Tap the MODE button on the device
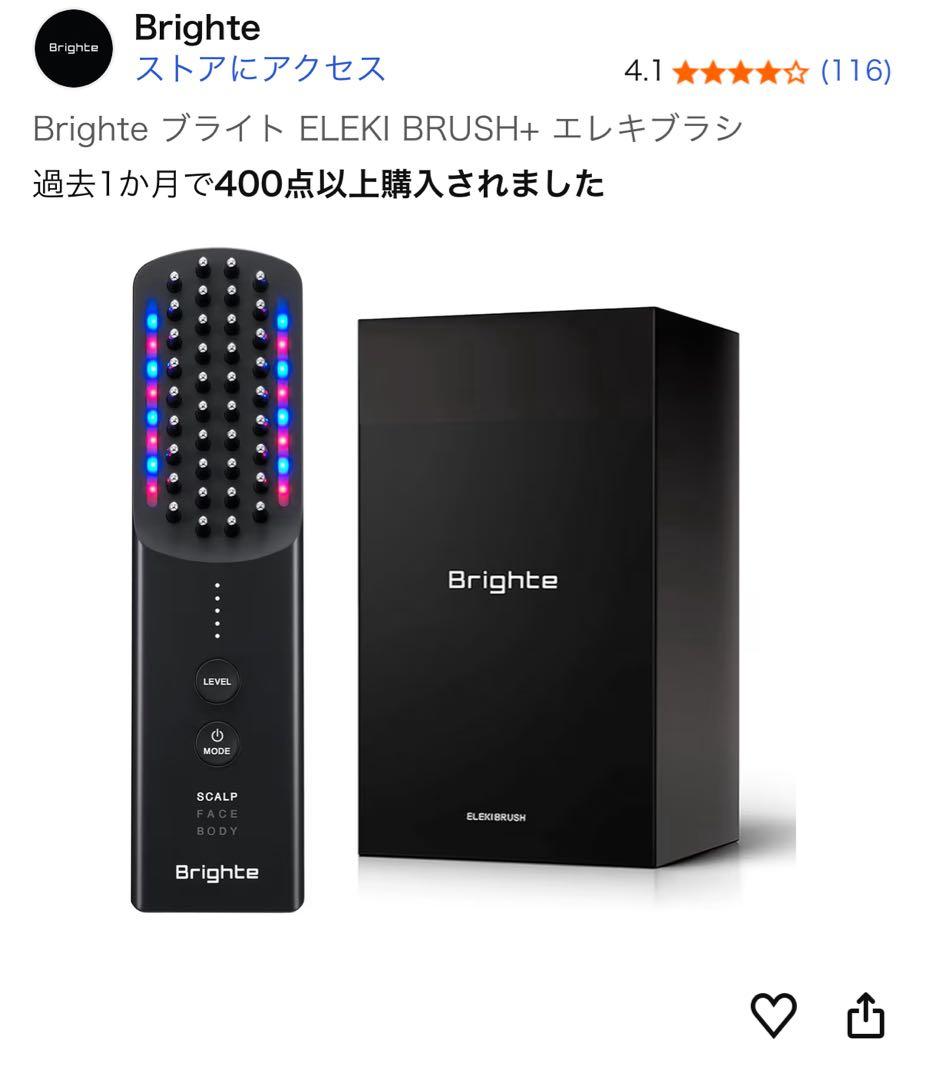This screenshot has height=1080, width=926. click(x=216, y=744)
